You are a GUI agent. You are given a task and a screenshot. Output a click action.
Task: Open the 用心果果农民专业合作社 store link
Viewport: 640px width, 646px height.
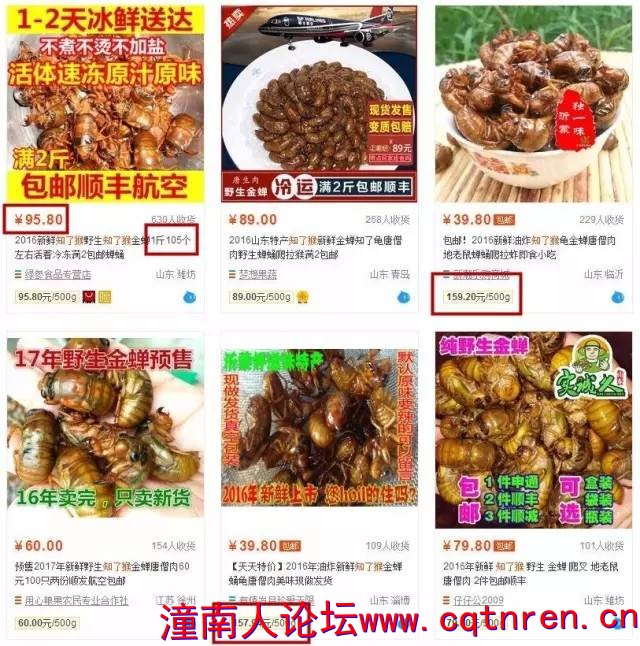coord(77,602)
